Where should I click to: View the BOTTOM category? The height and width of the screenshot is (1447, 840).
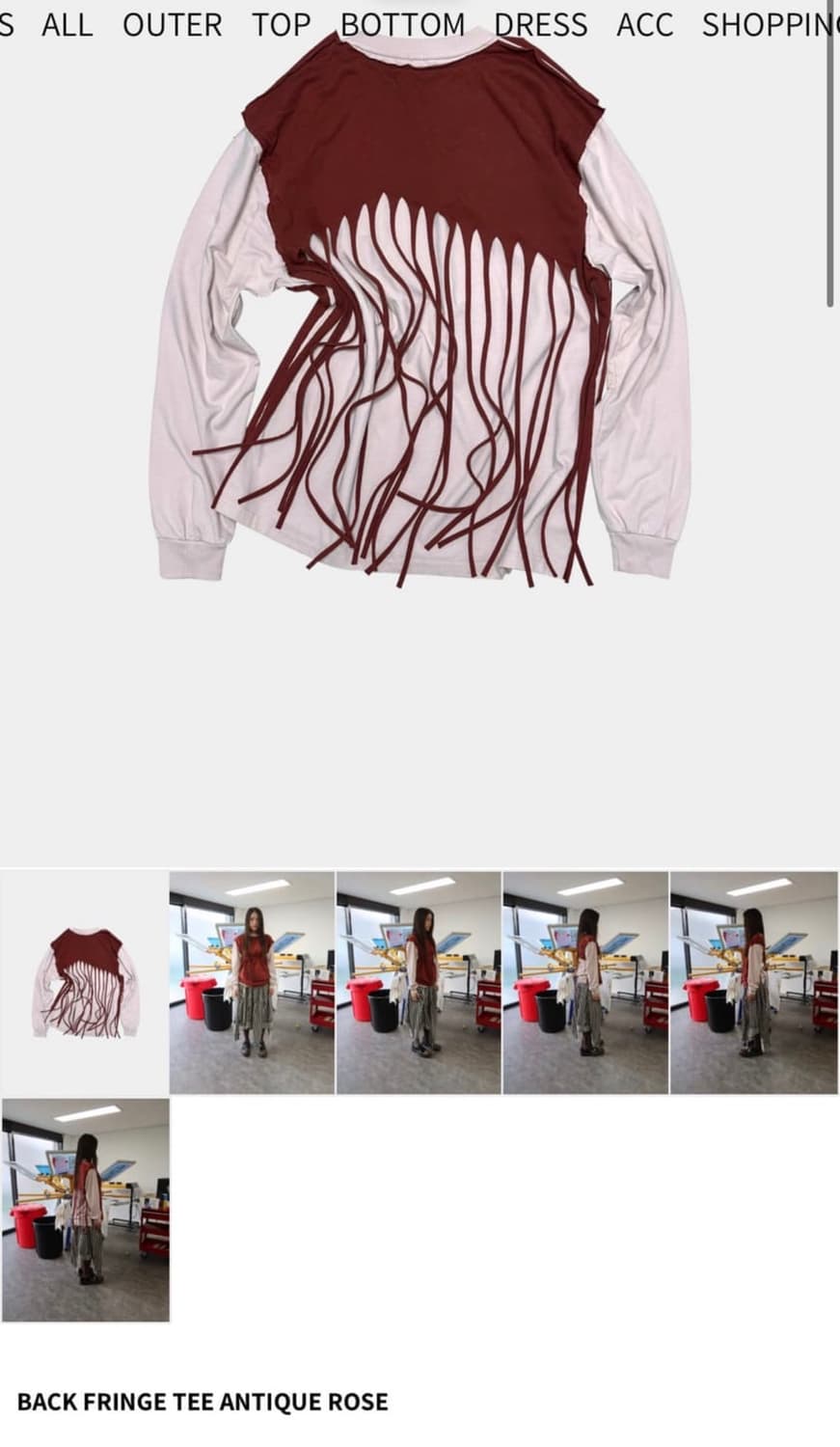click(404, 25)
